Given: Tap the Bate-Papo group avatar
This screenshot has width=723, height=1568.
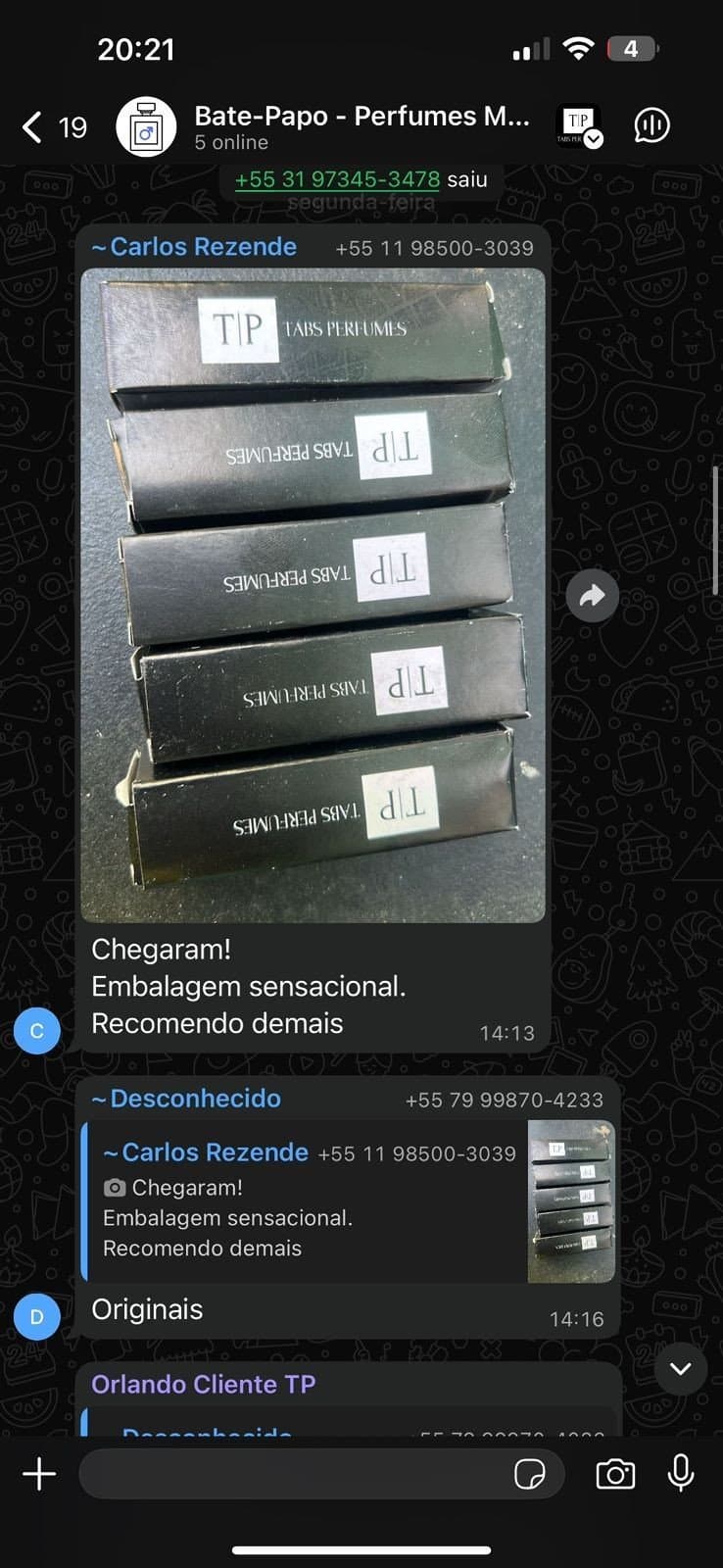Looking at the screenshot, I should click(x=145, y=125).
